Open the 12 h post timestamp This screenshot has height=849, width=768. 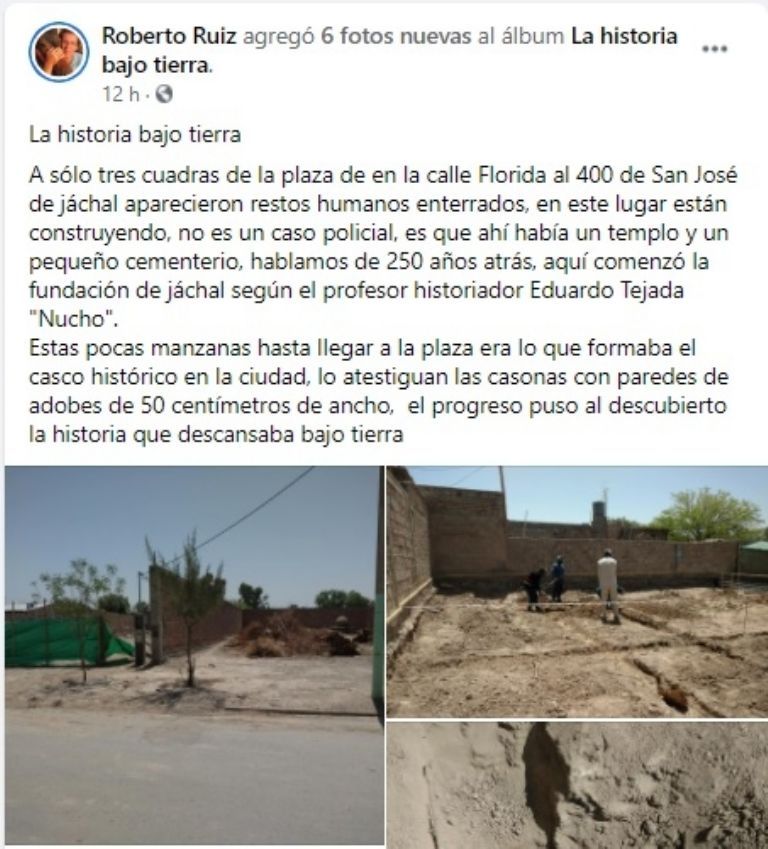pyautogui.click(x=120, y=94)
